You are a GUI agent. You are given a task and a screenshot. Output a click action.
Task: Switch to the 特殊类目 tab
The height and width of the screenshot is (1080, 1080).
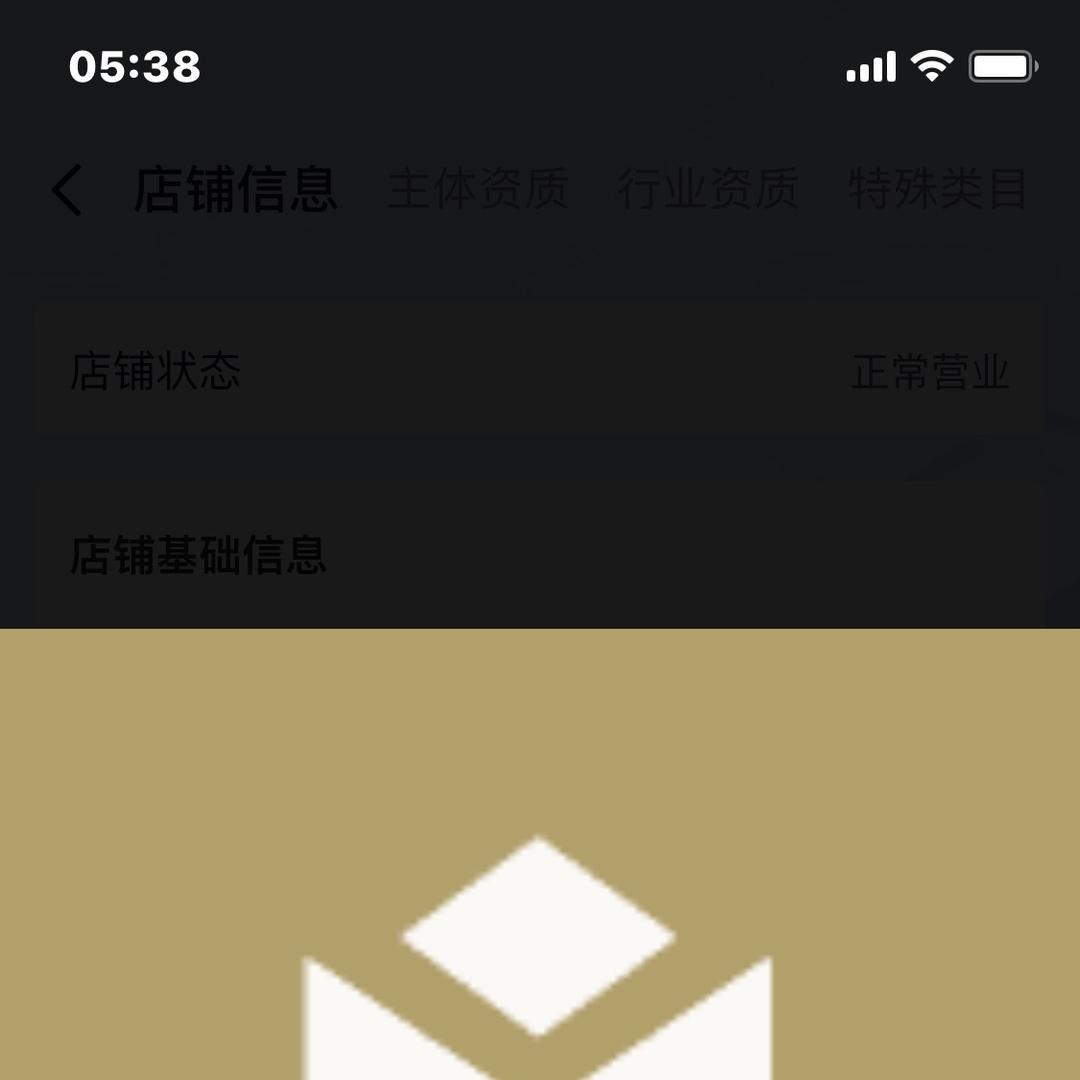pos(937,189)
